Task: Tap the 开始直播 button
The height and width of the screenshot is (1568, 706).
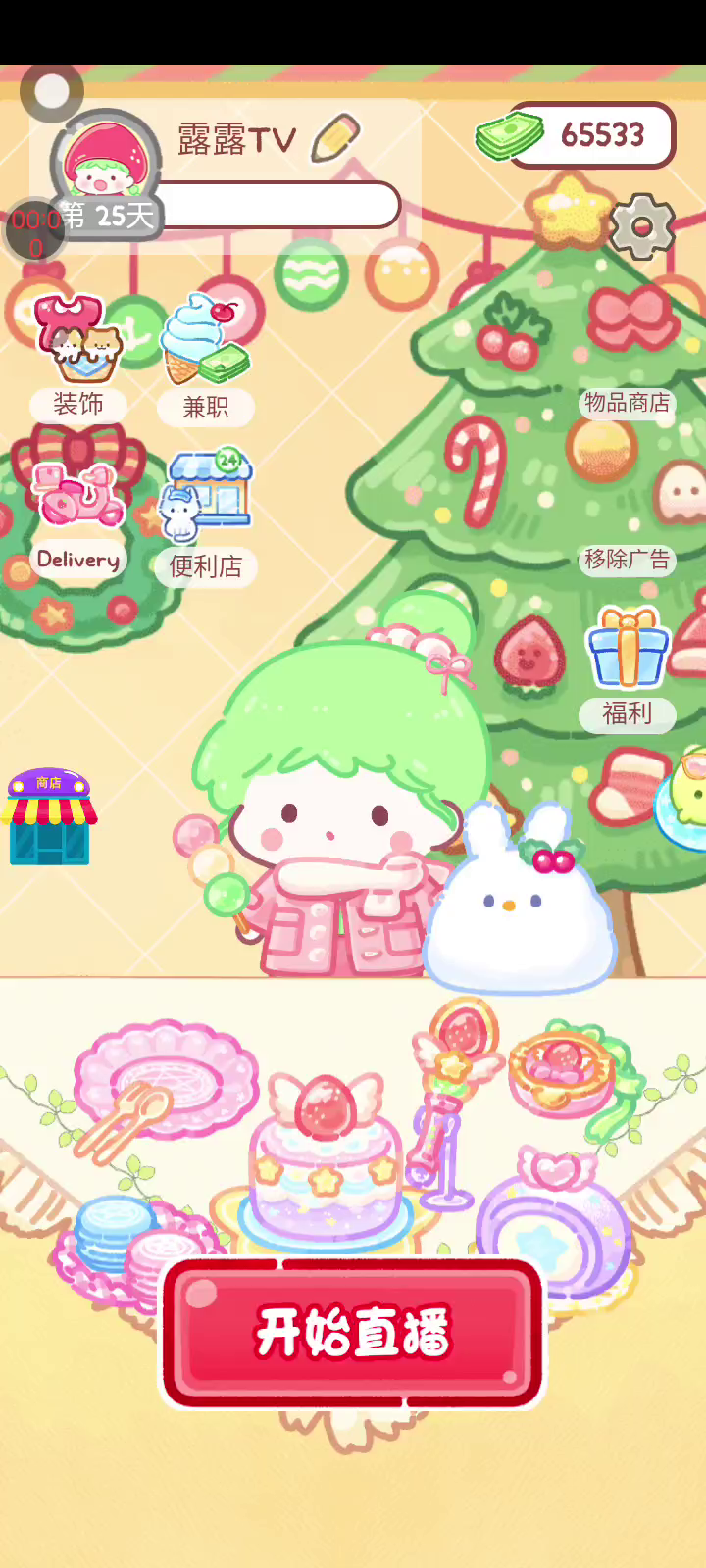Action: (353, 1333)
